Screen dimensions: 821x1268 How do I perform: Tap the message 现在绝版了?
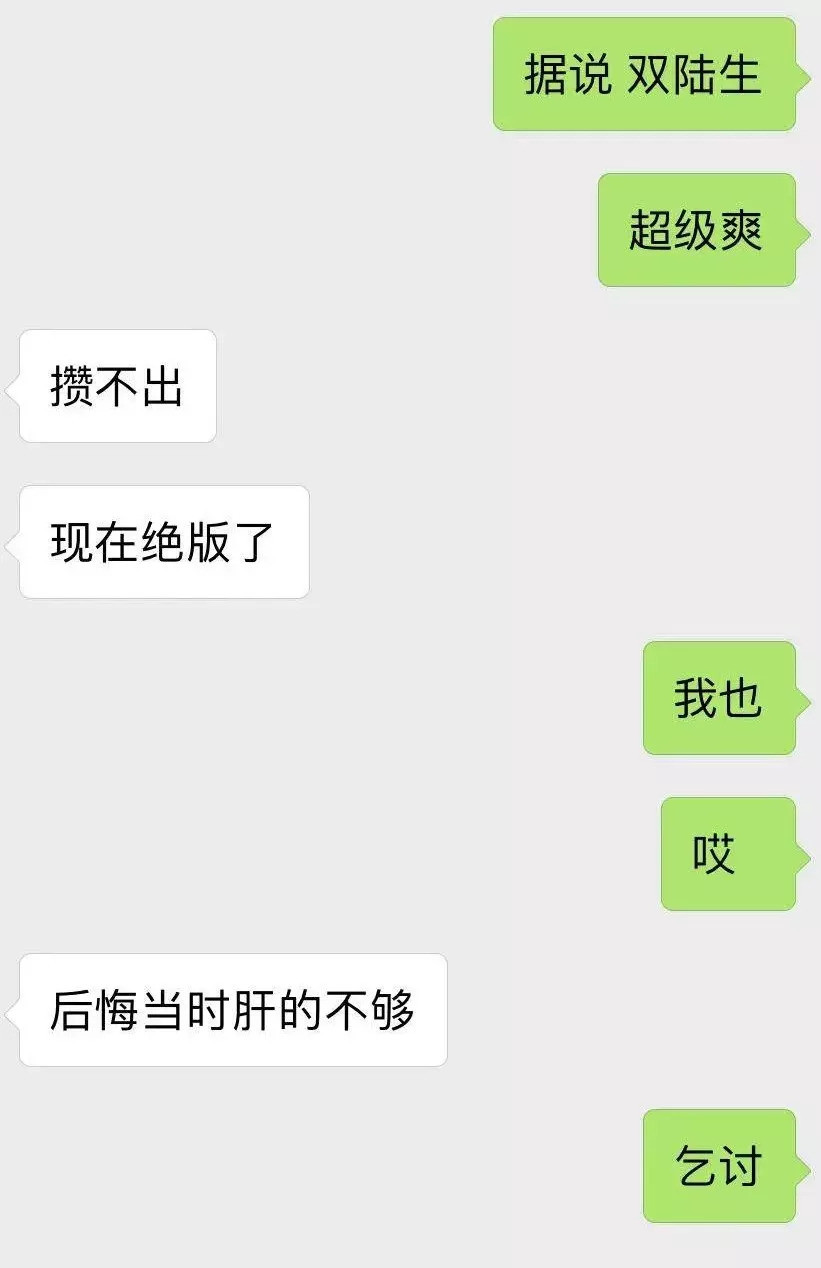click(x=162, y=540)
